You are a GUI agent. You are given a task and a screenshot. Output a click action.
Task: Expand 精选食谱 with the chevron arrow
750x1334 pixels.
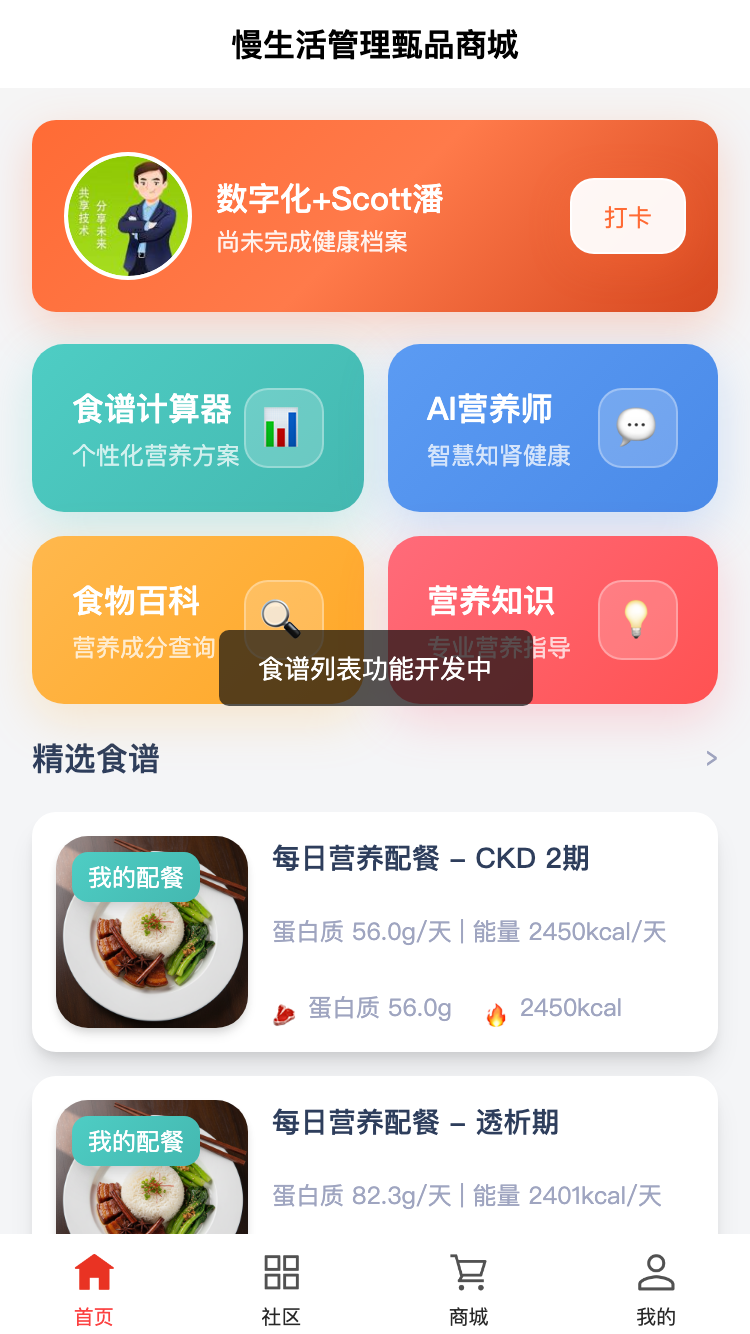click(x=711, y=759)
